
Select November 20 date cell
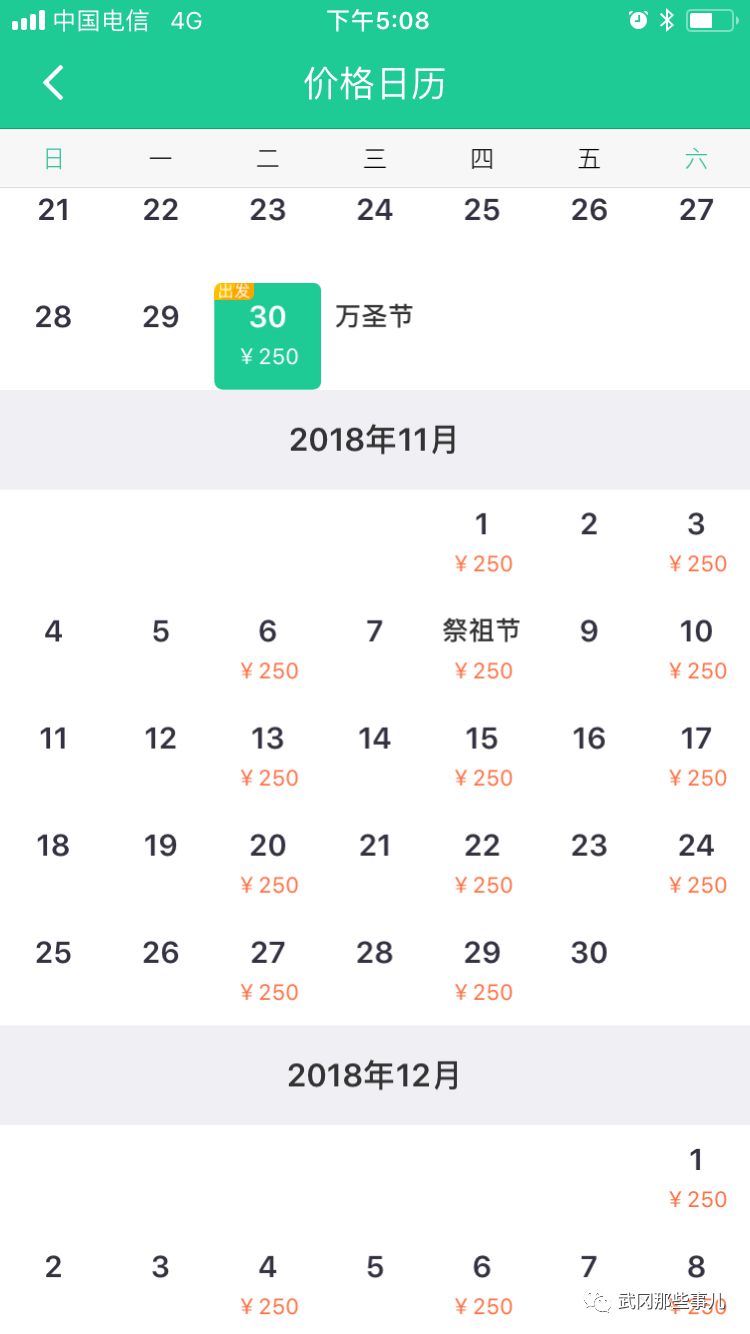(268, 863)
